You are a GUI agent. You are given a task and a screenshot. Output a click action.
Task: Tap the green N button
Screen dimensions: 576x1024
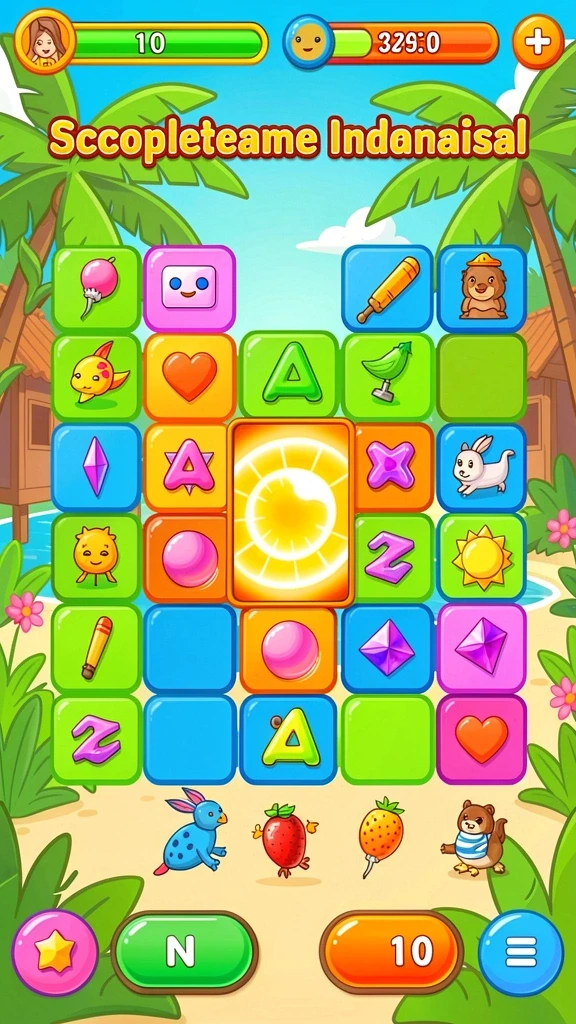tap(184, 953)
